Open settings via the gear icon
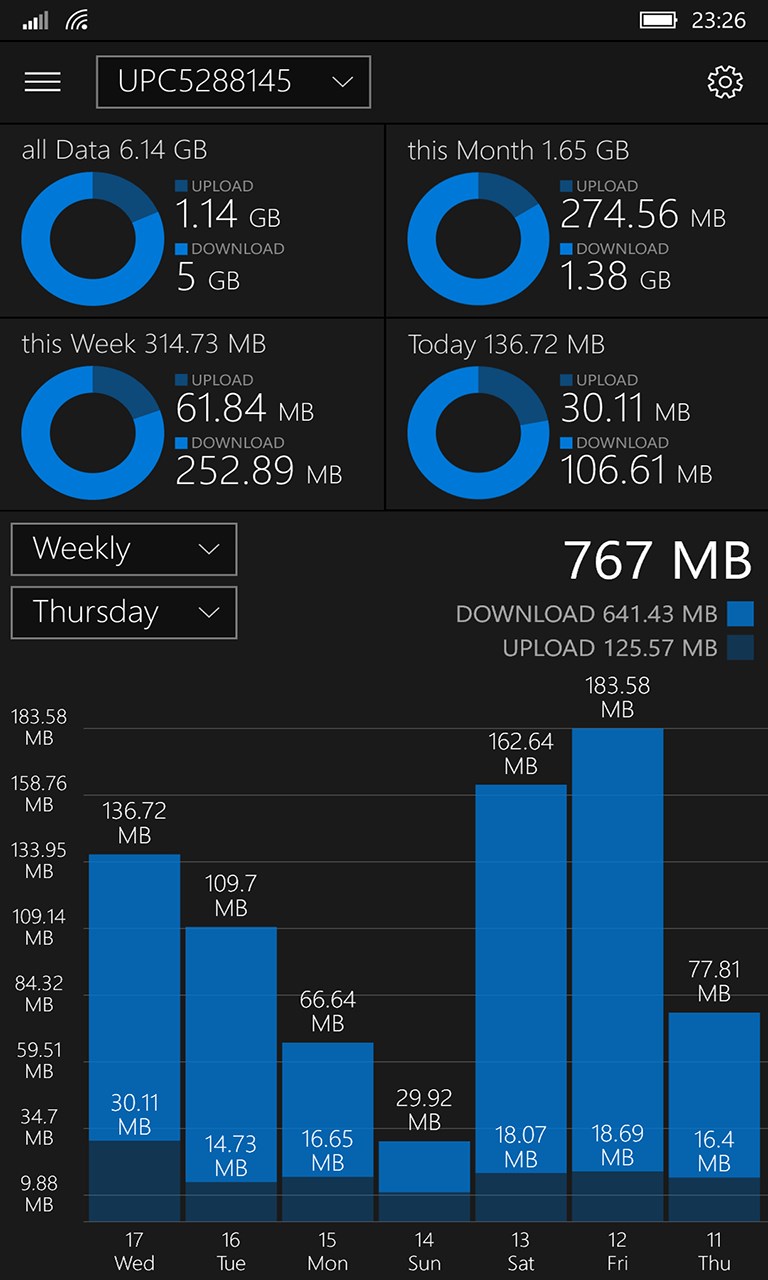The height and width of the screenshot is (1280, 768). coord(725,82)
